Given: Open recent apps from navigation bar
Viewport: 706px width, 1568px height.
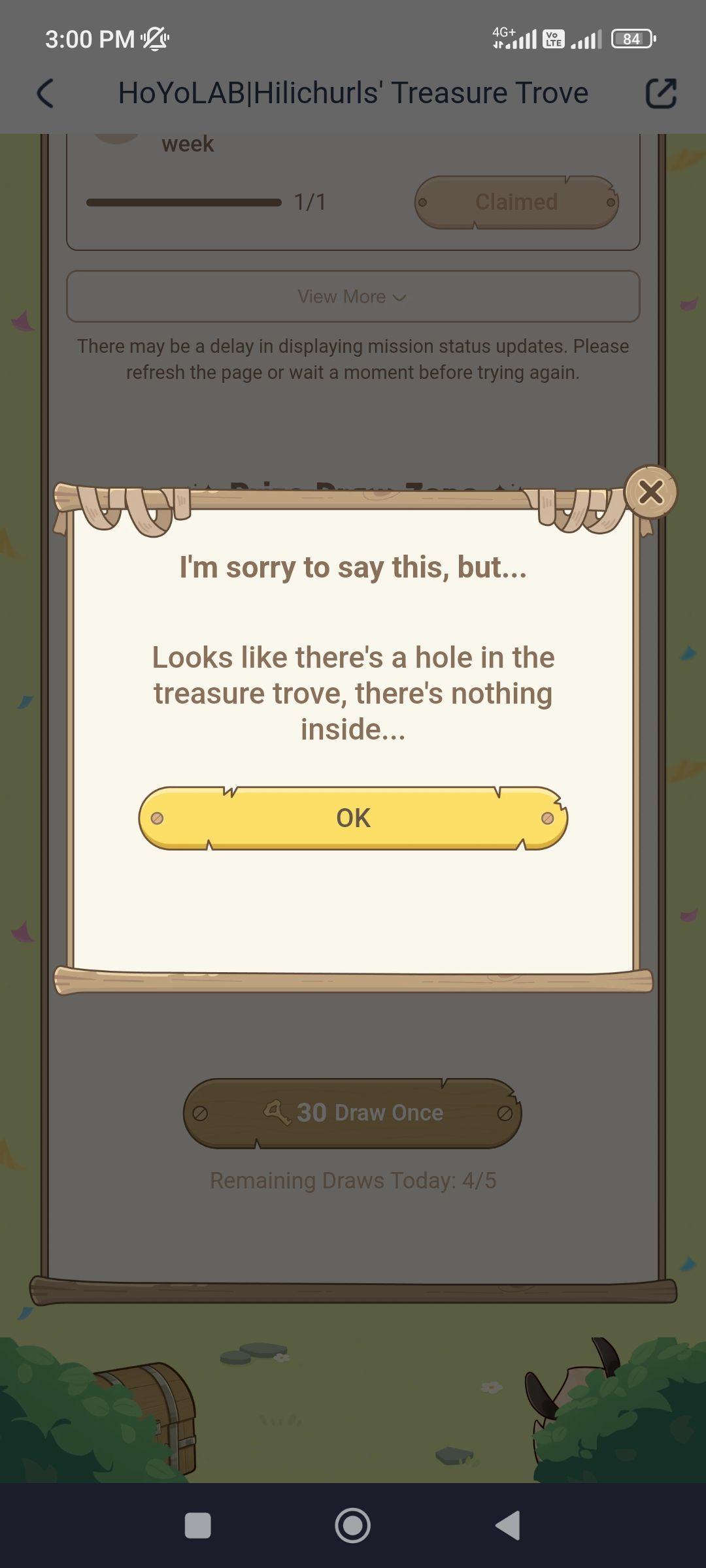Looking at the screenshot, I should tap(198, 1526).
